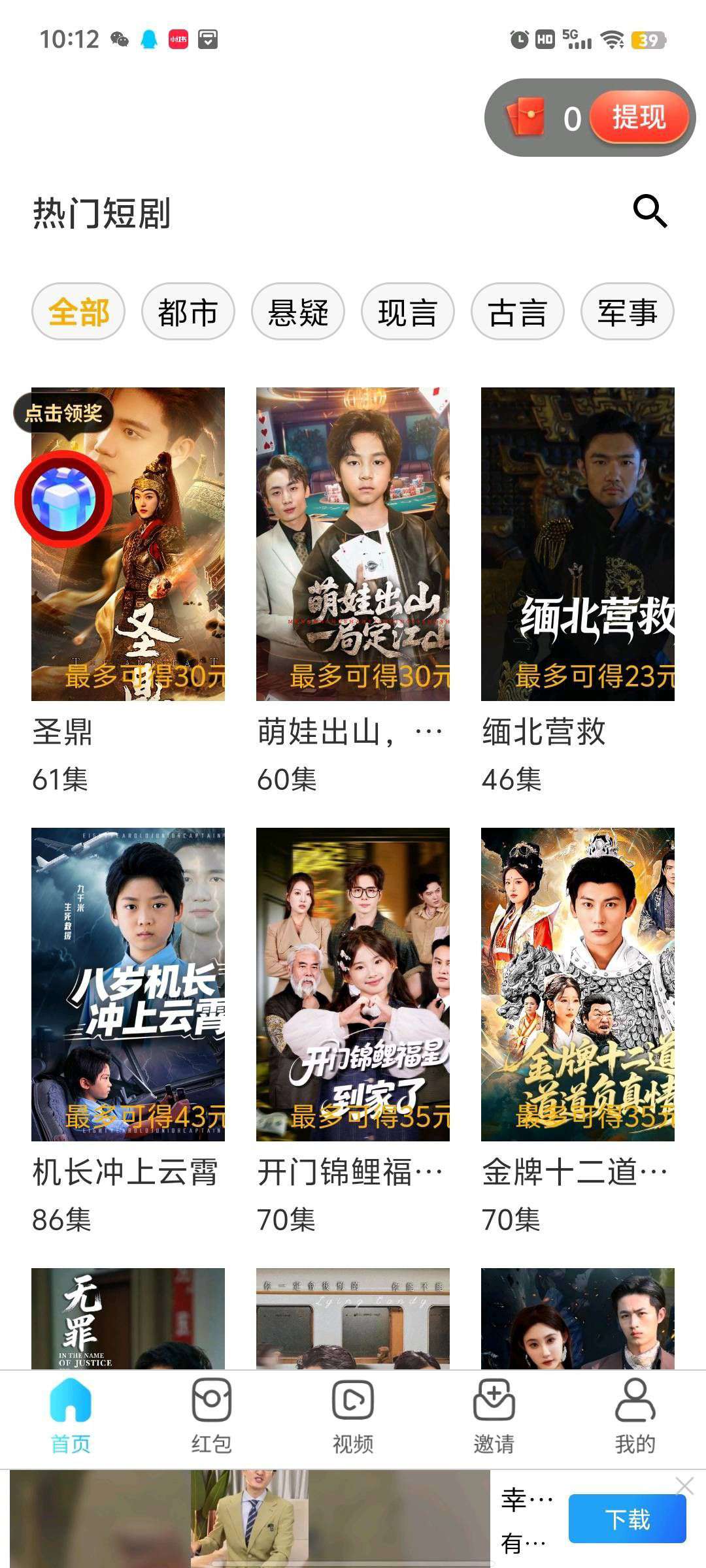Screen dimensions: 706x1568
Task: Choose the 古言 genre chip
Action: [x=517, y=312]
